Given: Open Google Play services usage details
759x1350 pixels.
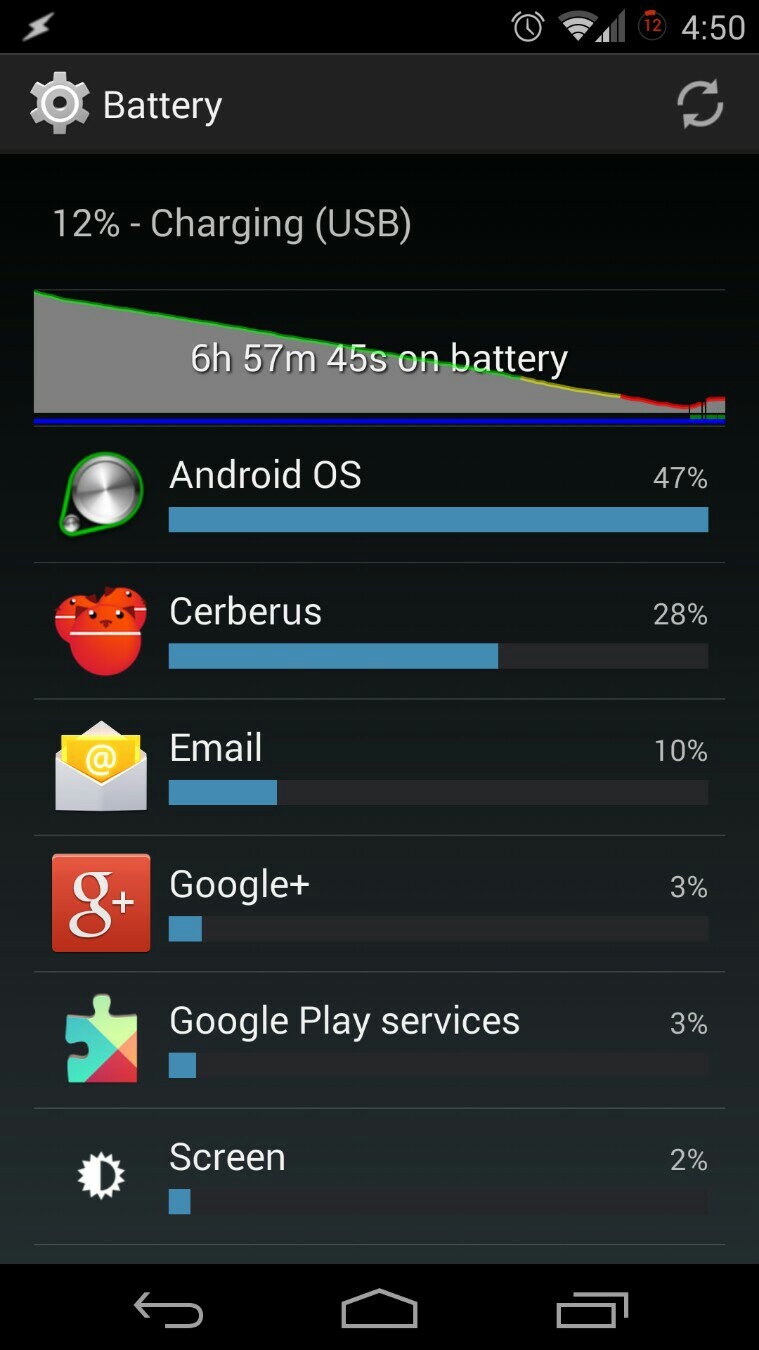Looking at the screenshot, I should (379, 1040).
